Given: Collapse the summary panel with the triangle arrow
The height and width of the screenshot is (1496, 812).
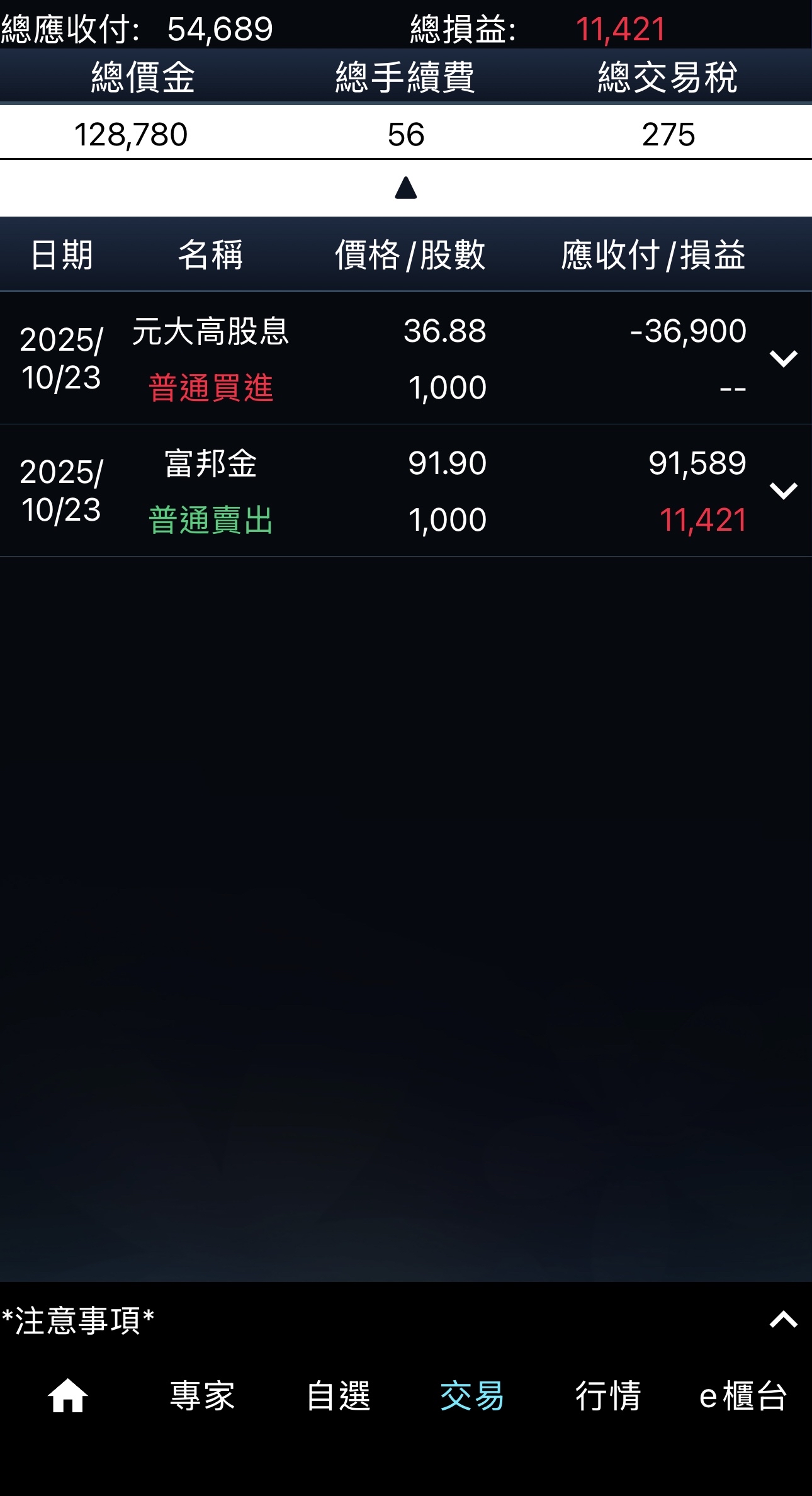Looking at the screenshot, I should pyautogui.click(x=406, y=188).
